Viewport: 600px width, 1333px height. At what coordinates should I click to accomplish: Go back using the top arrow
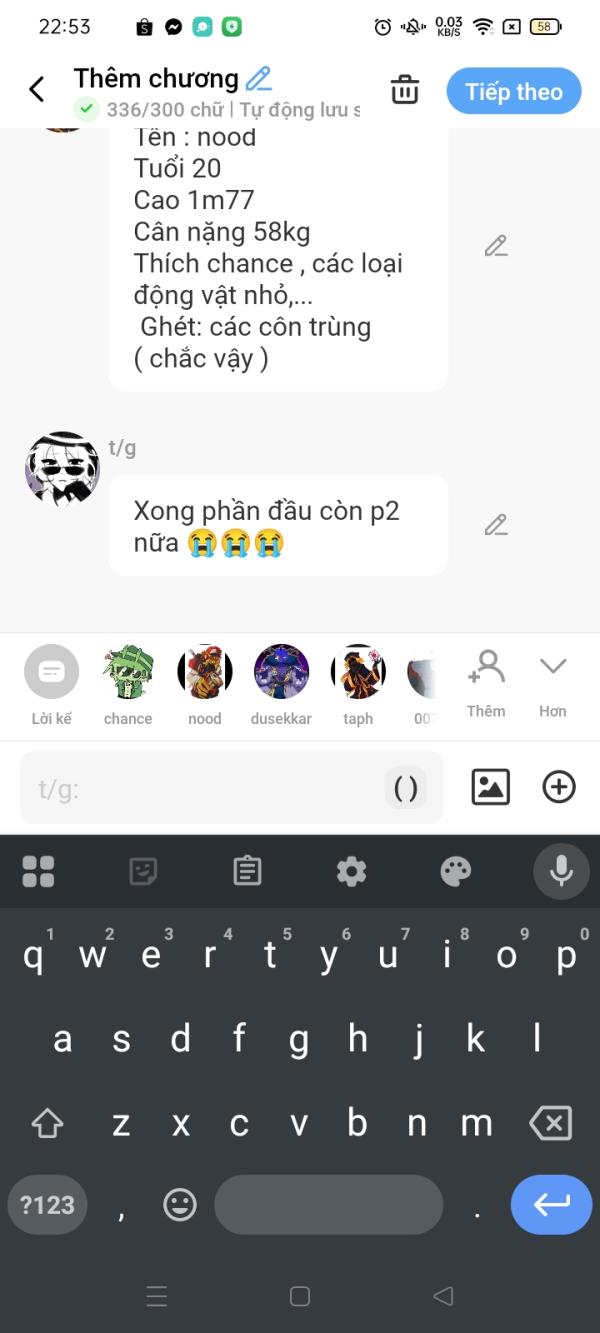click(37, 90)
